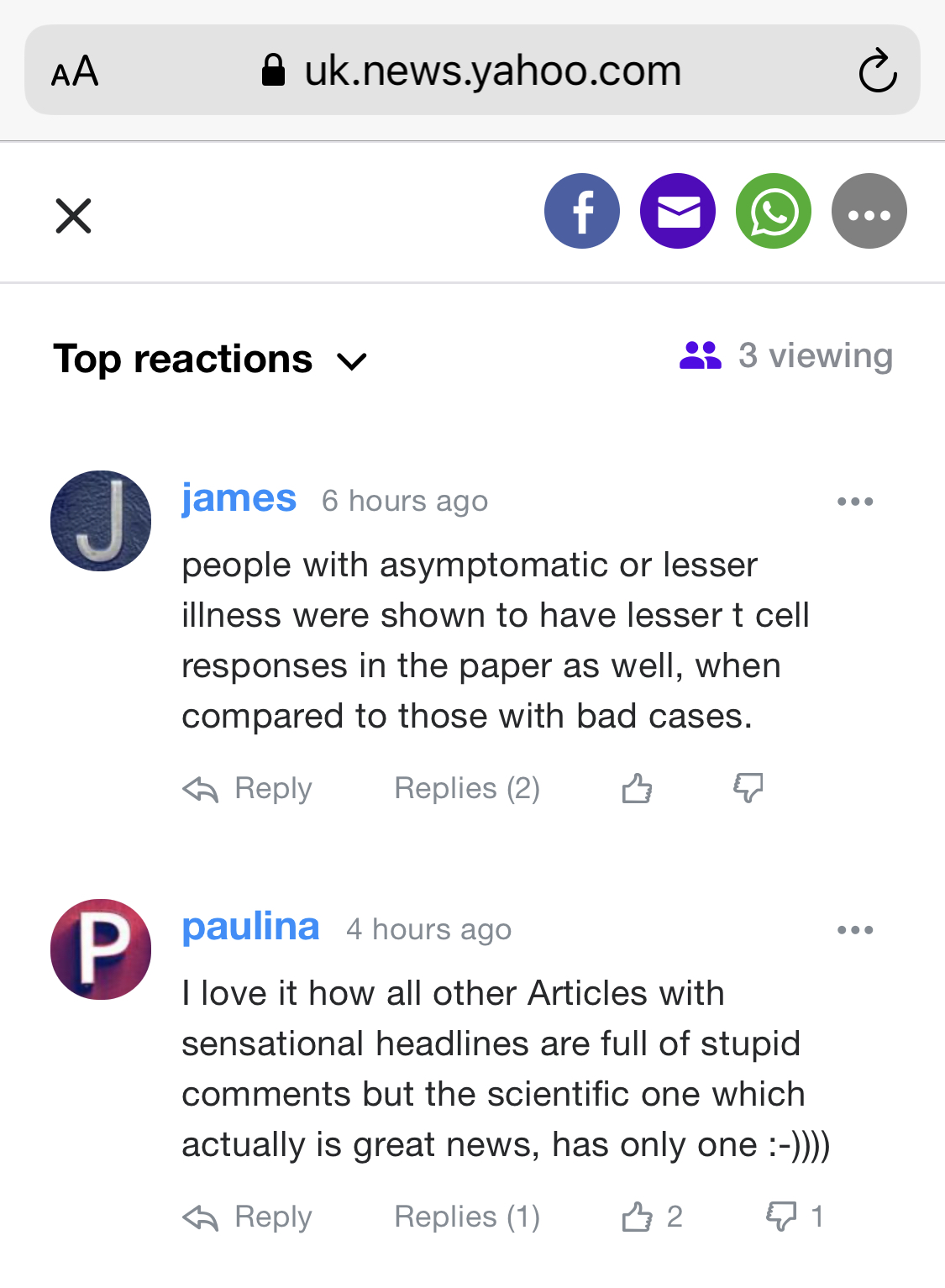Viewport: 945px width, 1288px height.
Task: Share article by email
Action: [x=677, y=211]
